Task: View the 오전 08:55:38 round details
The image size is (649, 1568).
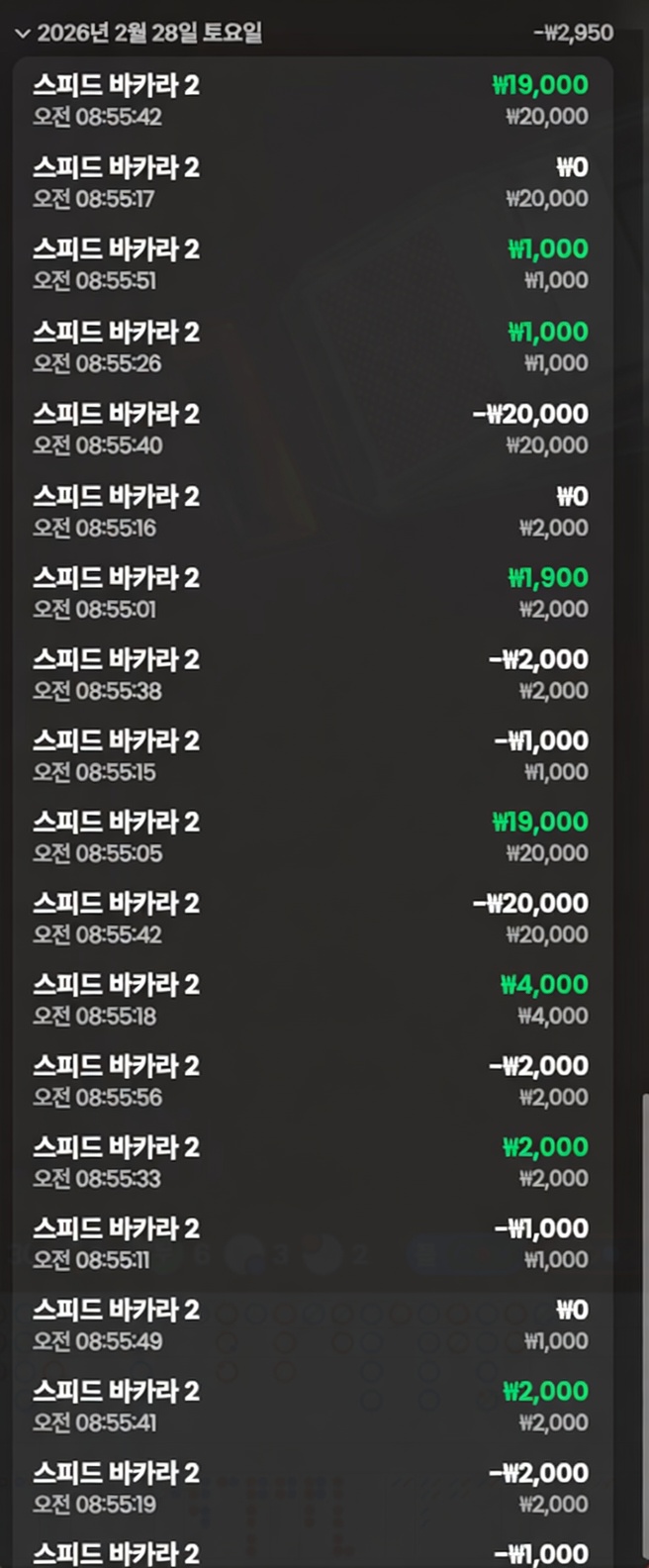Action: pos(311,674)
